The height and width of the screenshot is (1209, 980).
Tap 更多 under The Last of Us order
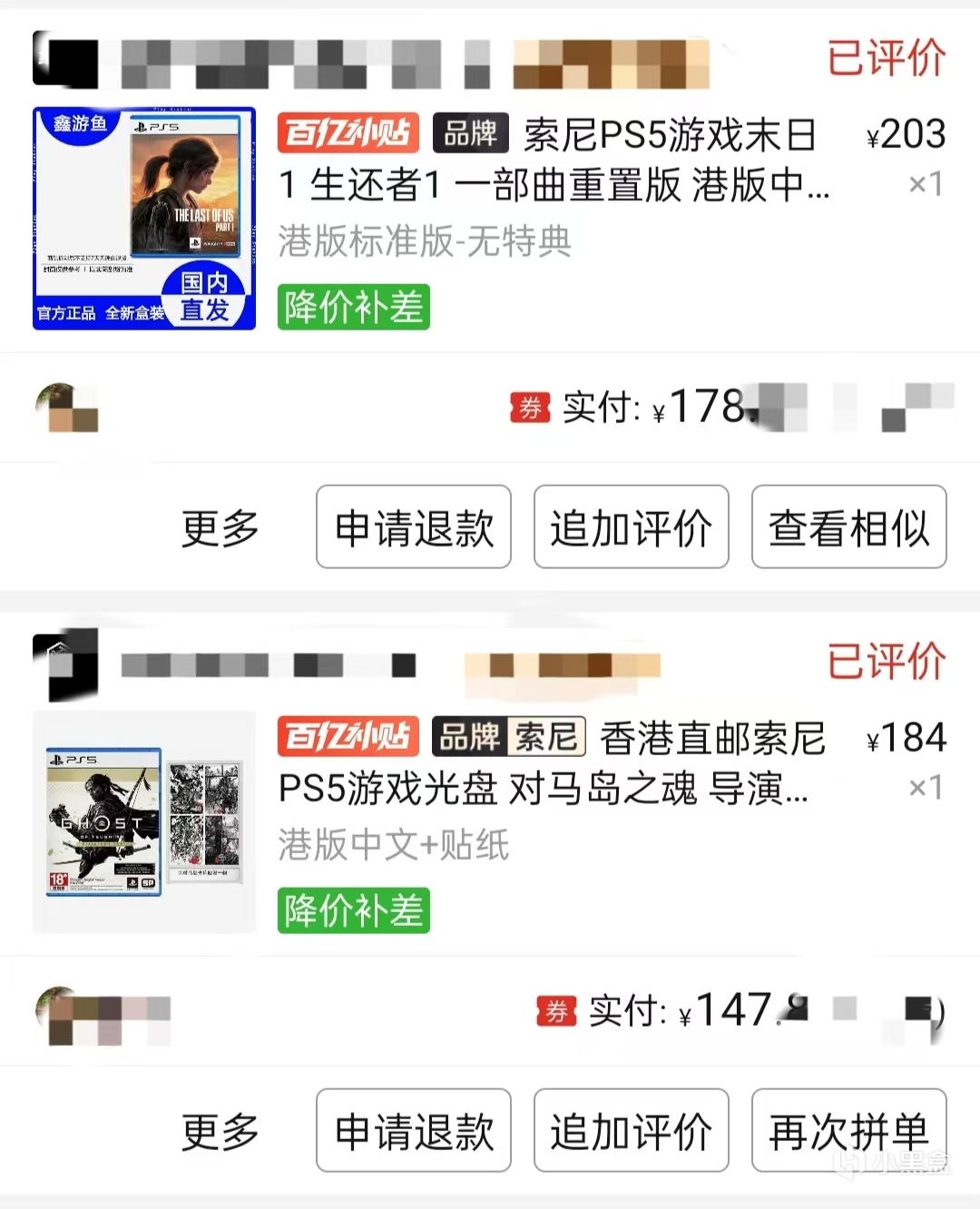pos(220,527)
